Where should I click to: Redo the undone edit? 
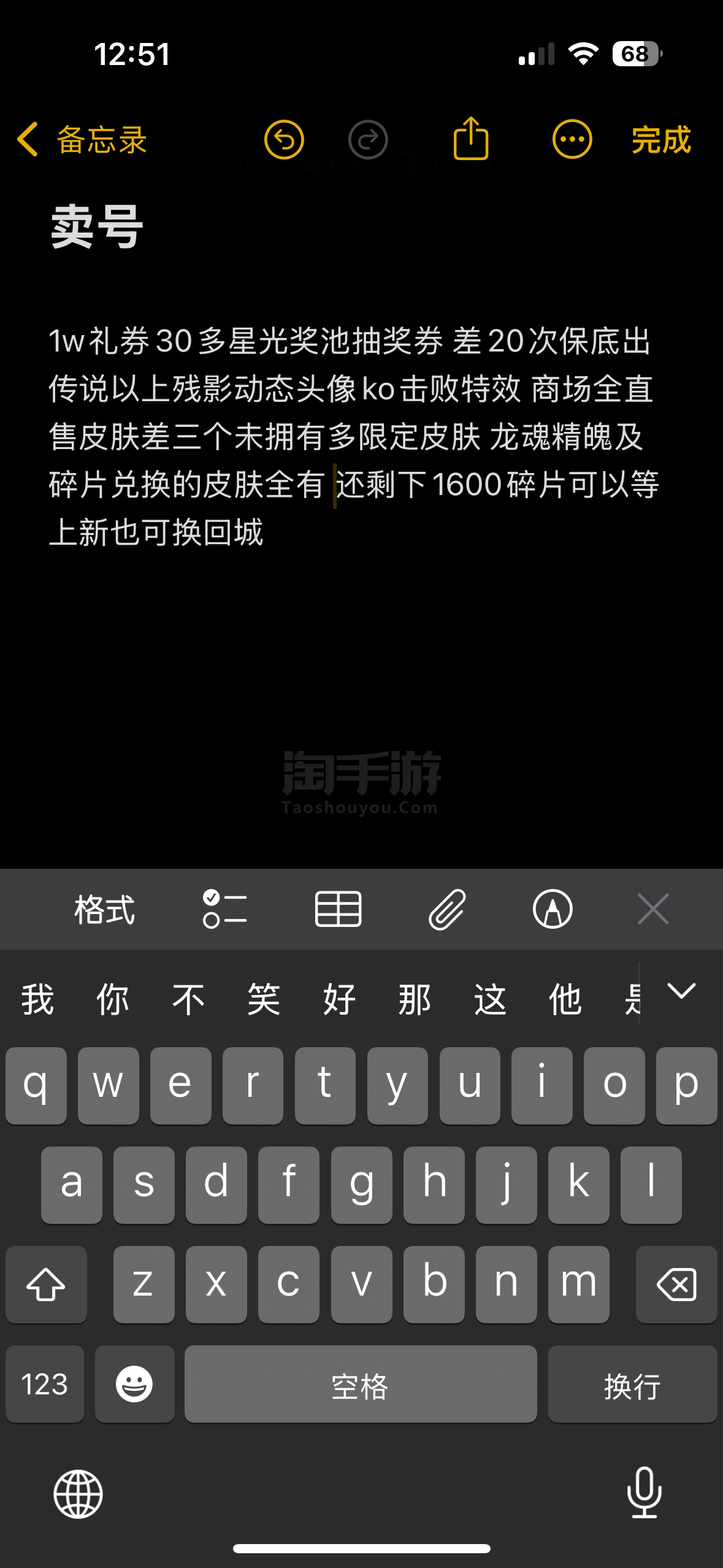(368, 140)
